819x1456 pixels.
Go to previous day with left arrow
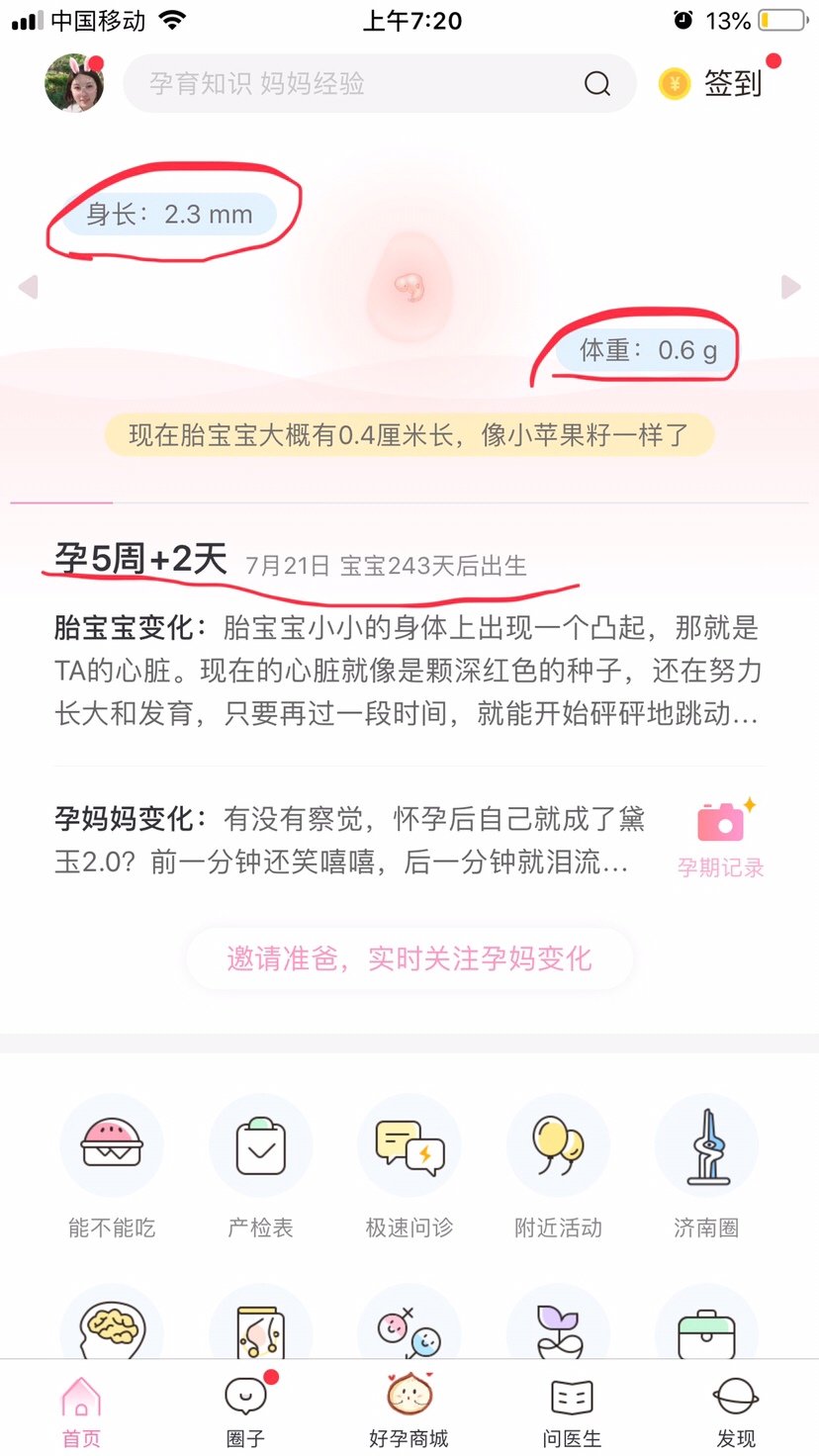tap(28, 287)
